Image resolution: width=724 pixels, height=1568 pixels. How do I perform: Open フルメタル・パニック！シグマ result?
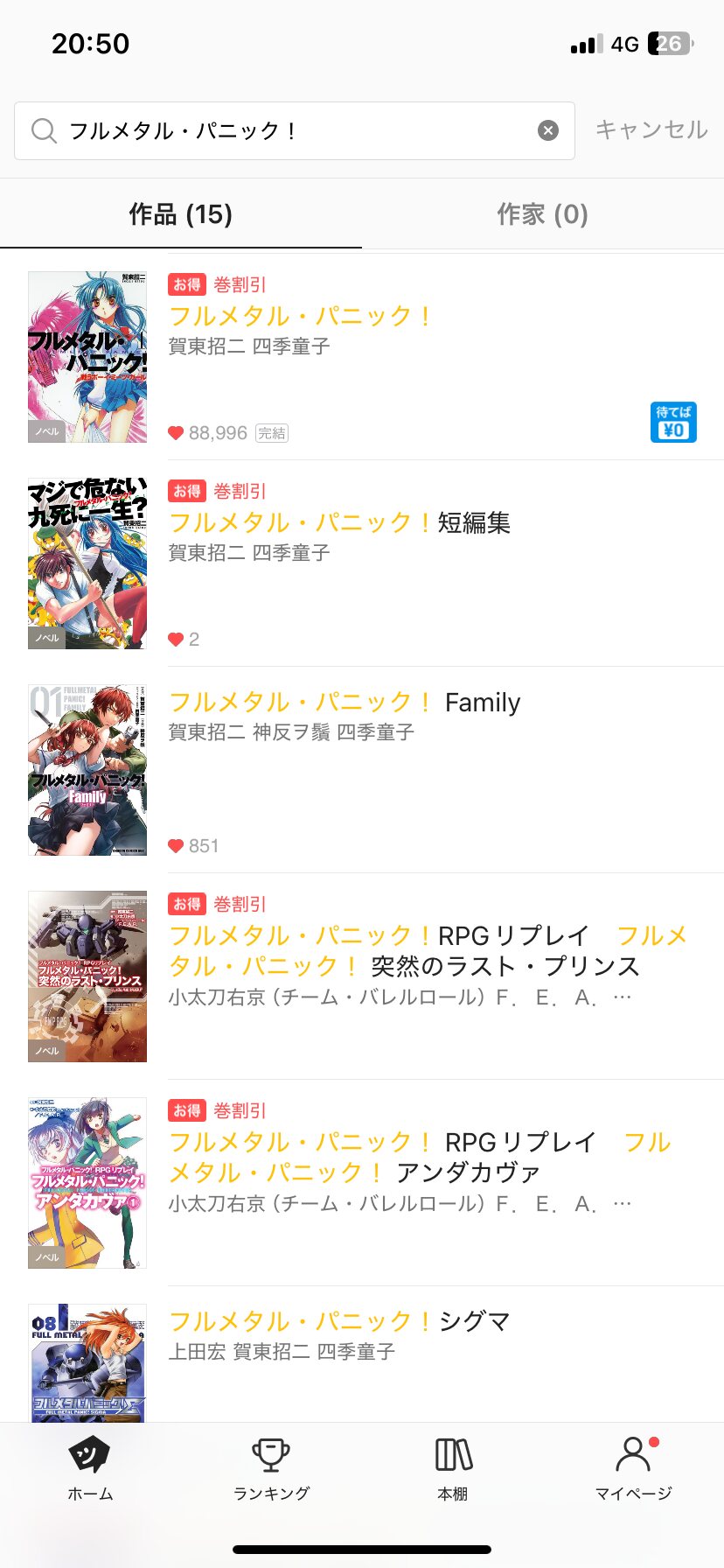339,1321
